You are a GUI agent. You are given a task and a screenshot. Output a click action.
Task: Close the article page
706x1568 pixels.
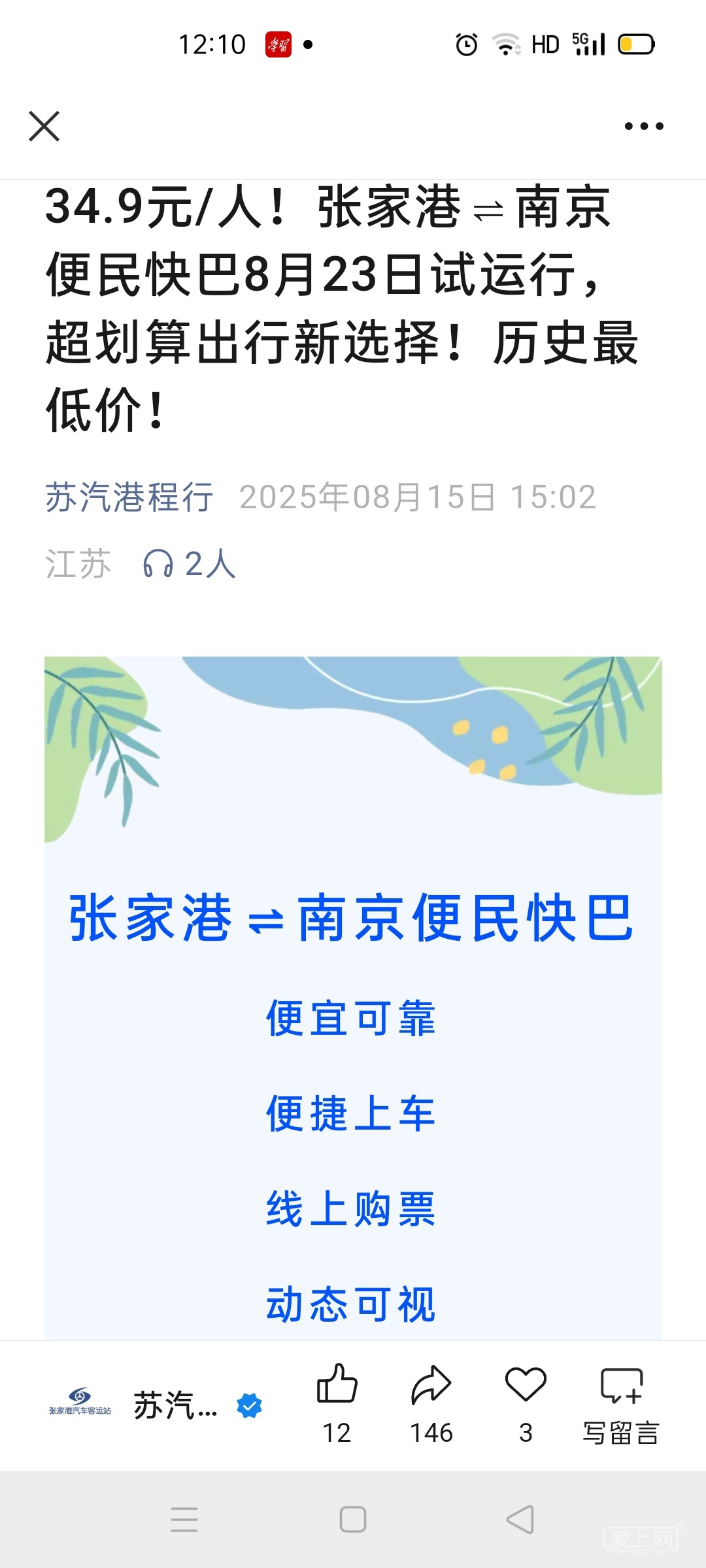click(44, 126)
